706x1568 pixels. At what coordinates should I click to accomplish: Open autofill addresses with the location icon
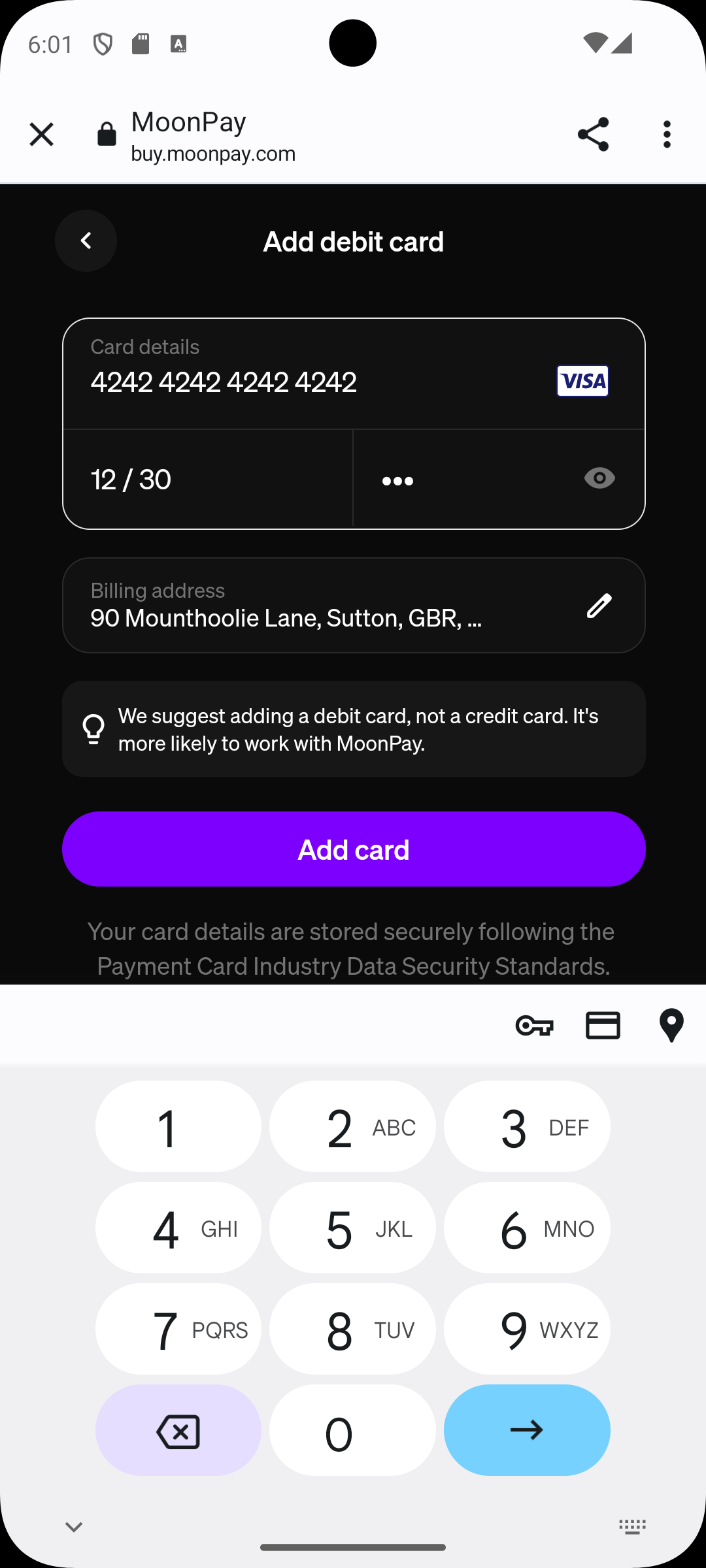click(671, 1025)
